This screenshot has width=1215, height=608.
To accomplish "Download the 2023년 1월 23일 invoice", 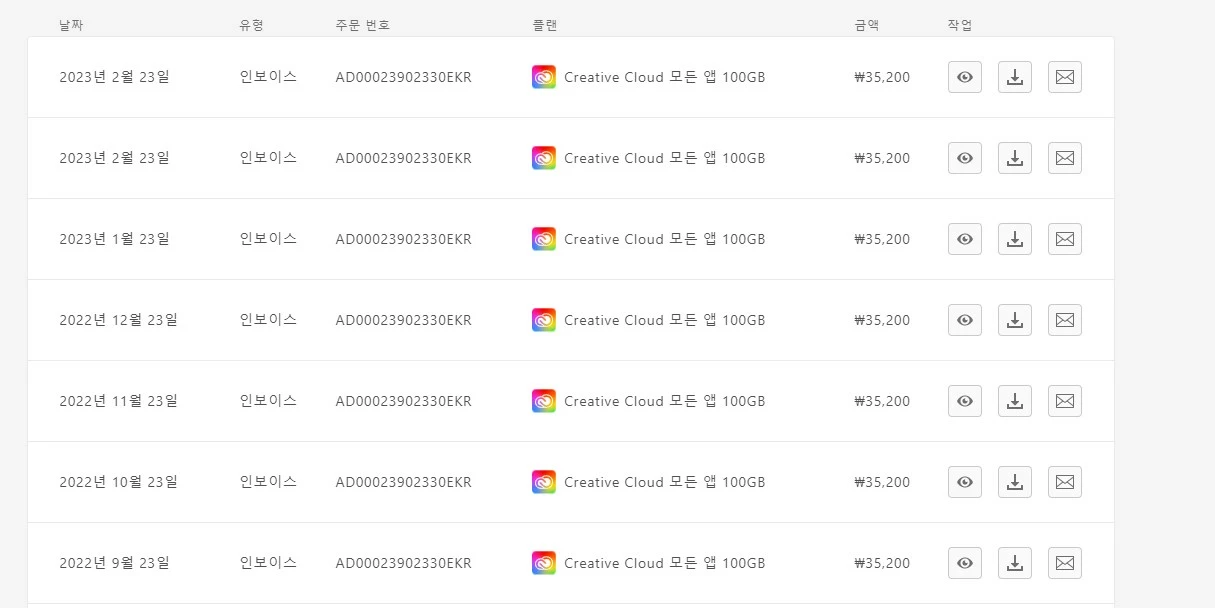I will pos(1014,239).
